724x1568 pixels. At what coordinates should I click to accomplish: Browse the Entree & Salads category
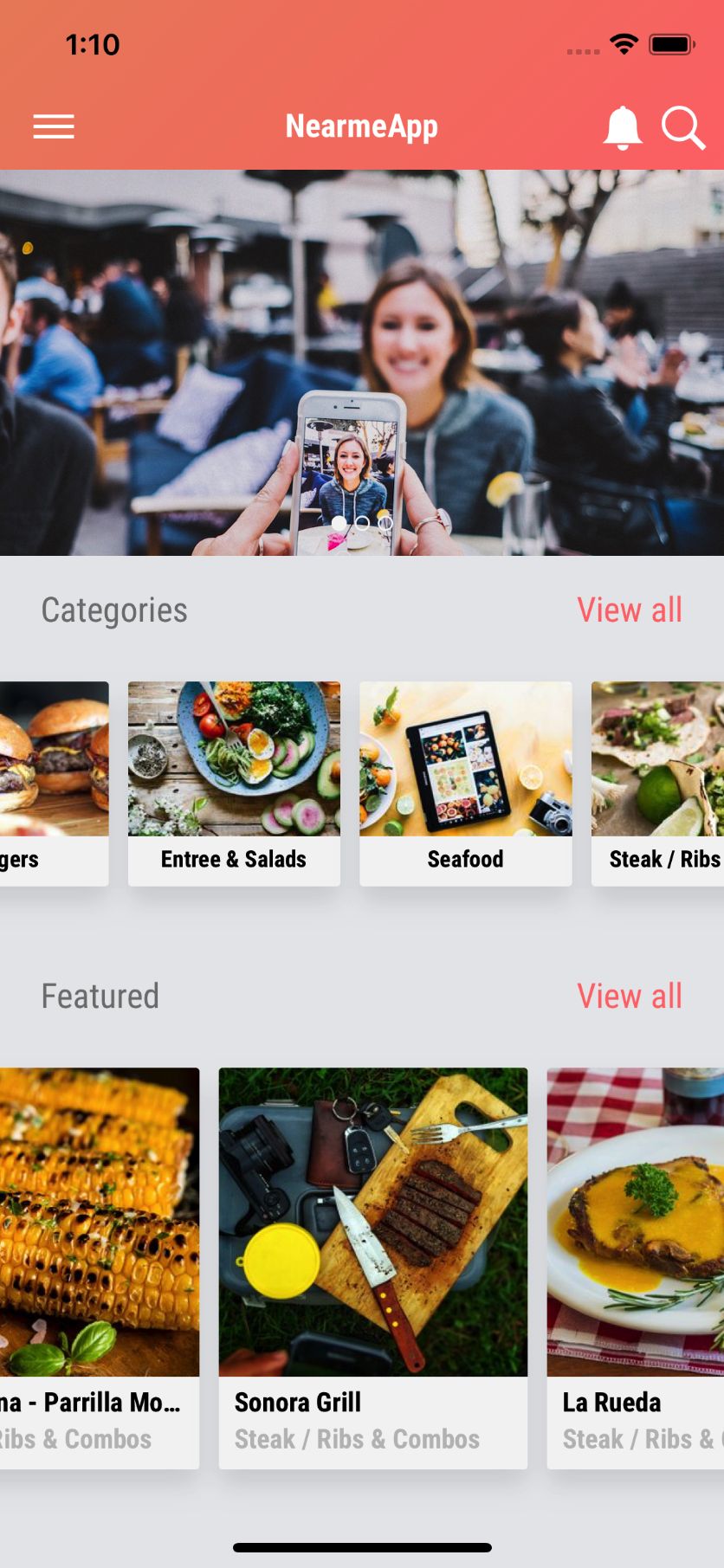[234, 783]
